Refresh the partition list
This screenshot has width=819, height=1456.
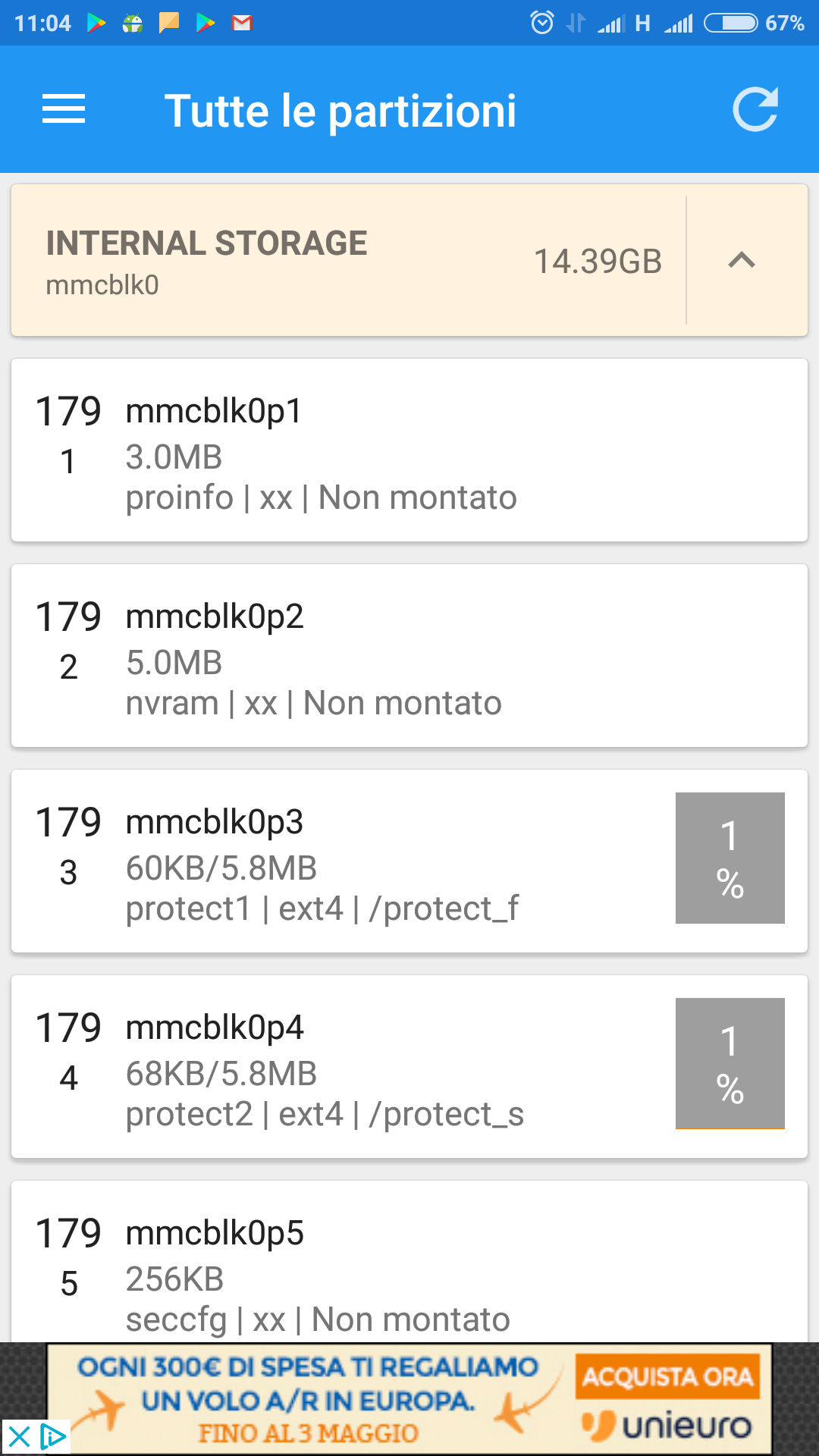[755, 110]
